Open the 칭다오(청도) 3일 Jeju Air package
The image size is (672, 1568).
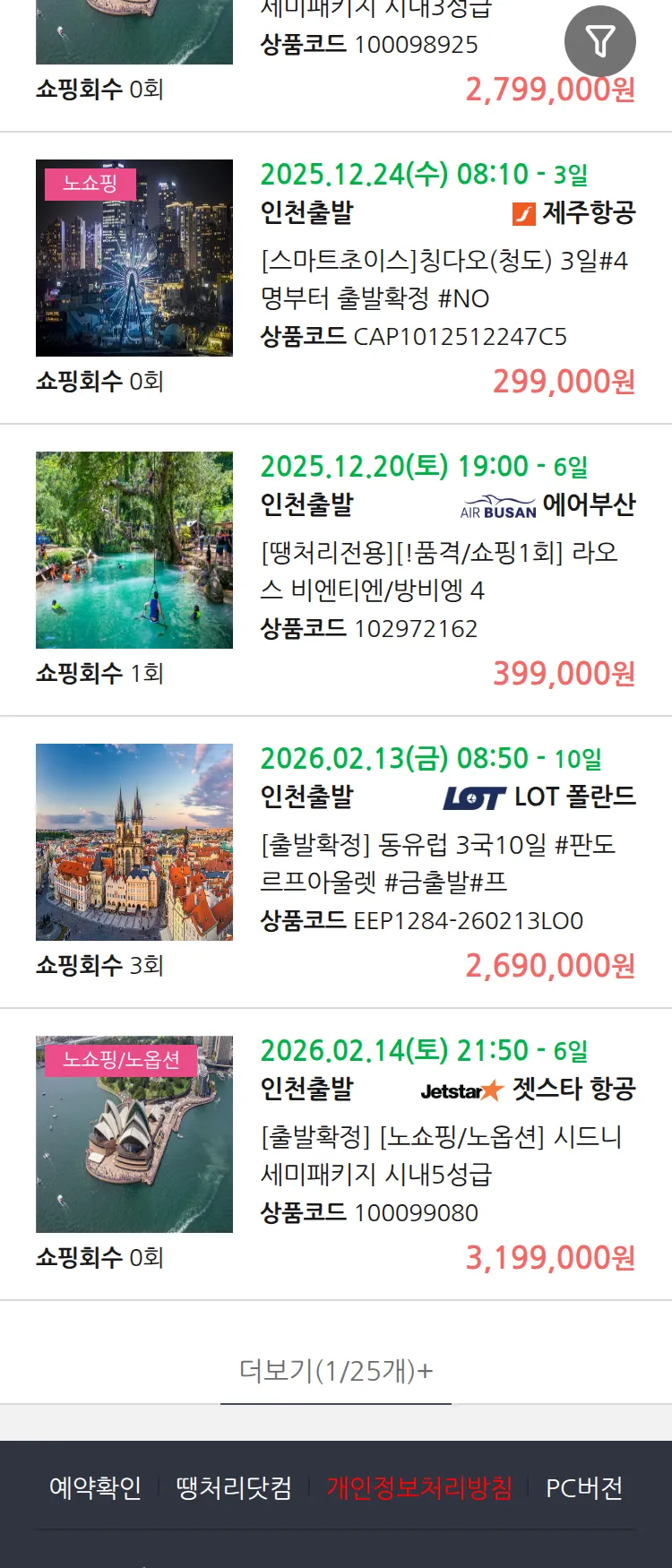point(444,280)
